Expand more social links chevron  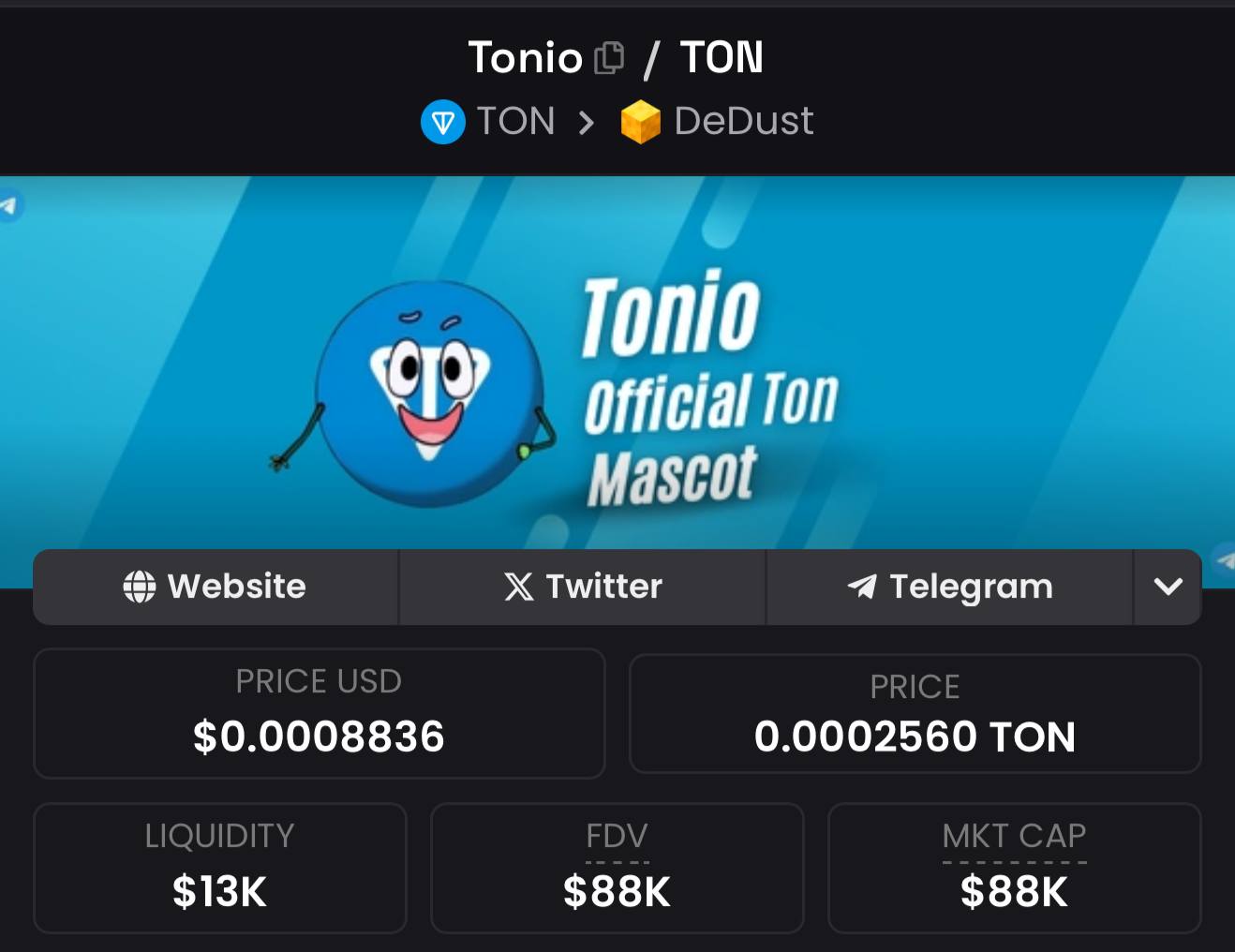click(1168, 587)
